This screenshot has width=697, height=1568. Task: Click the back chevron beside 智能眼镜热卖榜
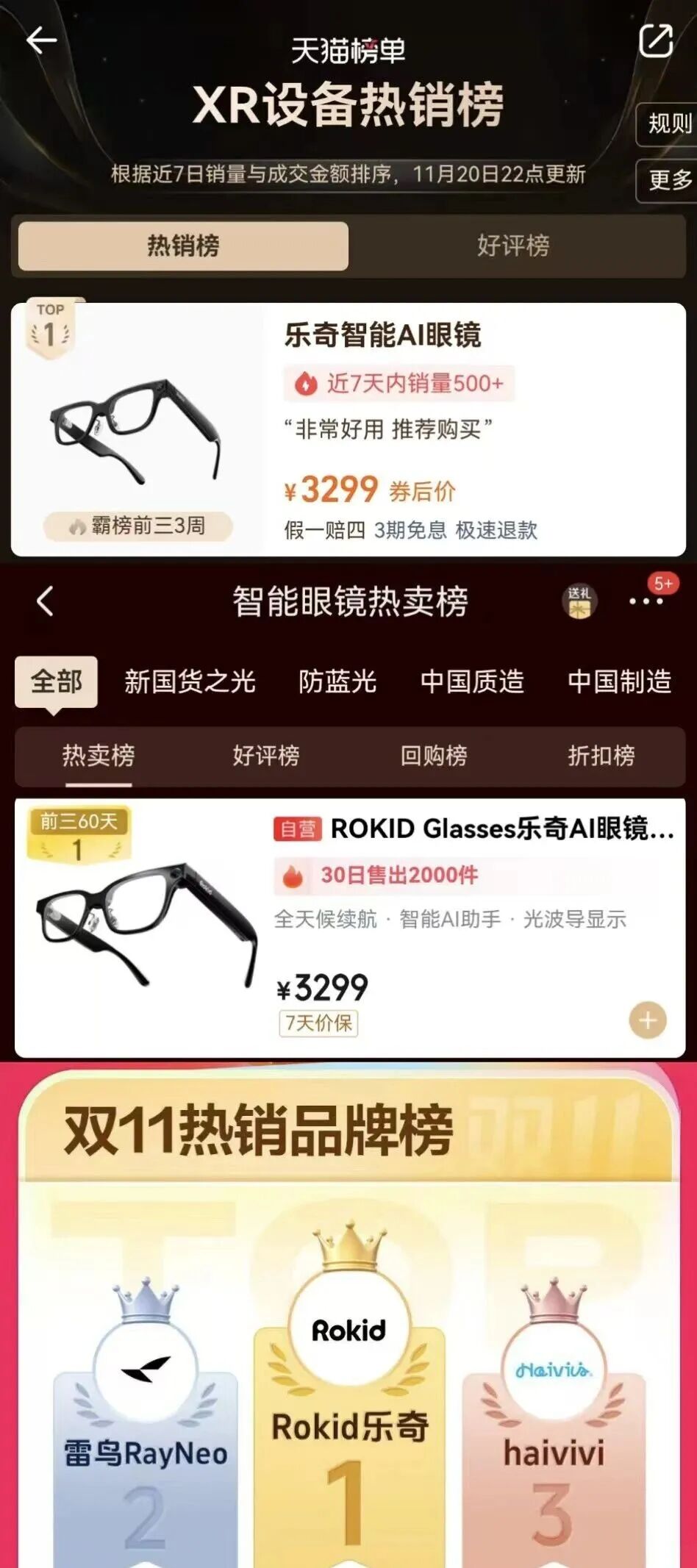[x=46, y=601]
